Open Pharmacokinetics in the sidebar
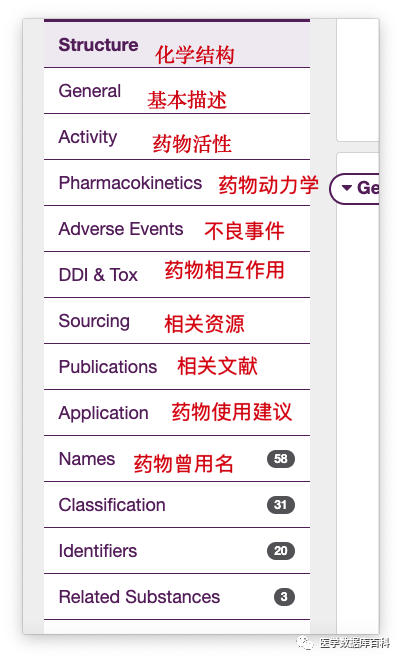 (x=177, y=183)
